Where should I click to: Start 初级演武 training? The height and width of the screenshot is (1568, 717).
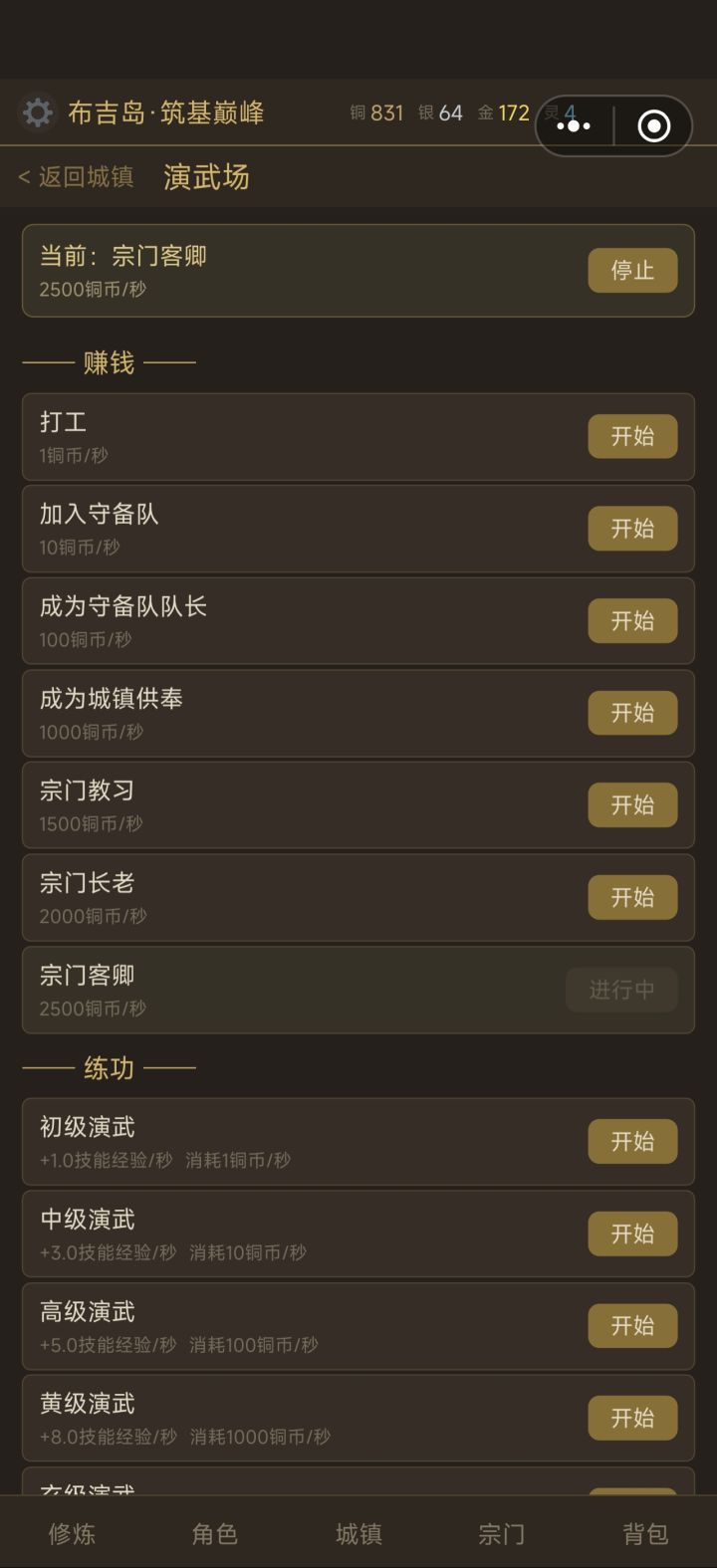point(632,1141)
